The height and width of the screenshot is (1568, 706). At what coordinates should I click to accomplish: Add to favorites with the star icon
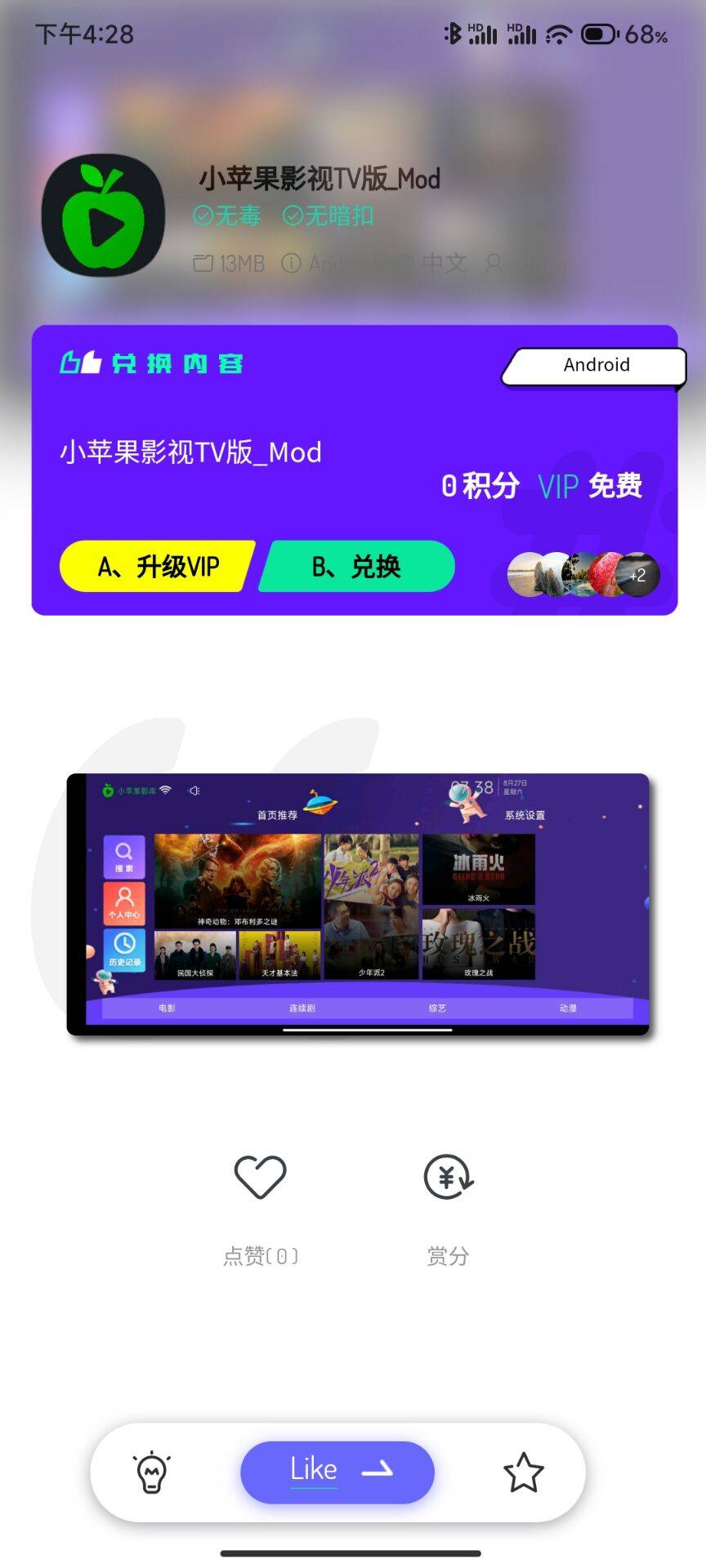tap(523, 1472)
